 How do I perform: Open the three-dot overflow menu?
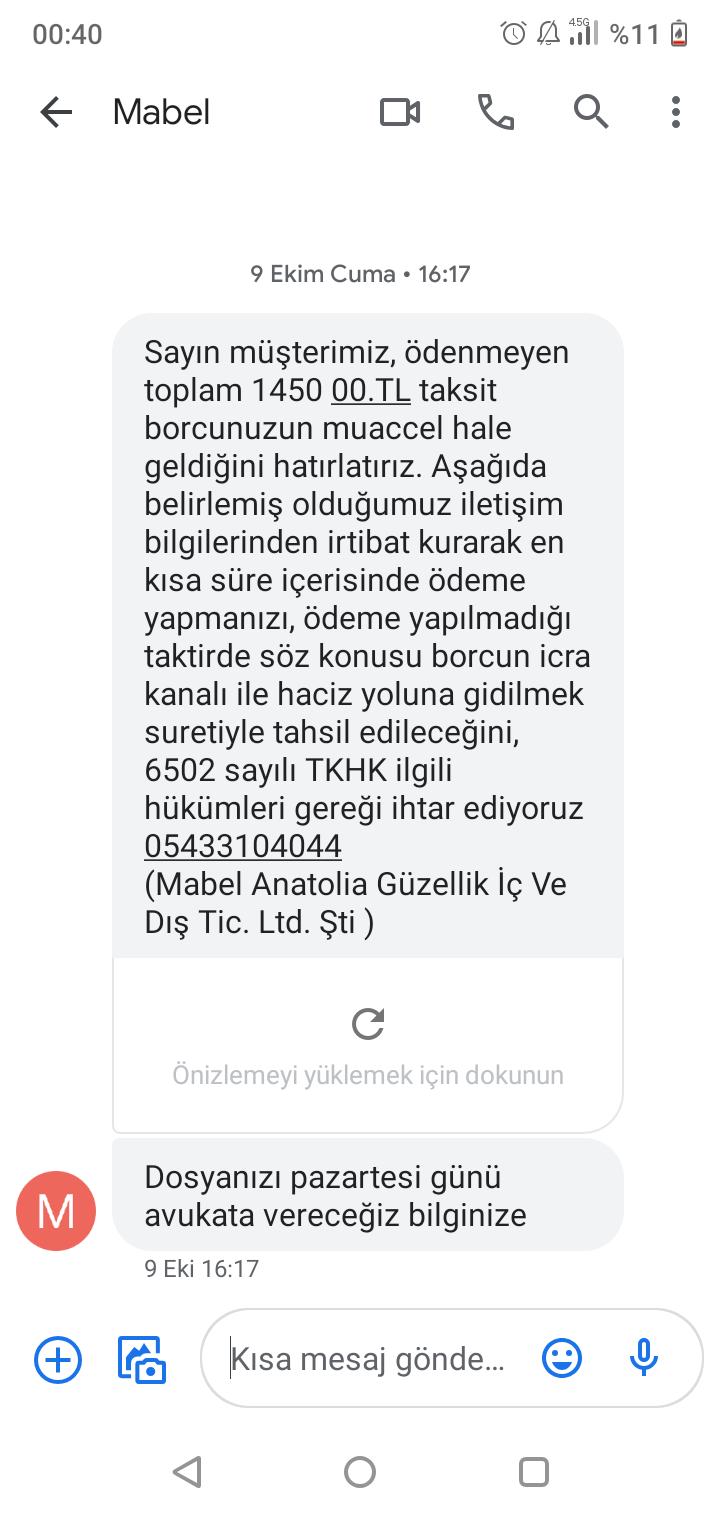point(676,112)
